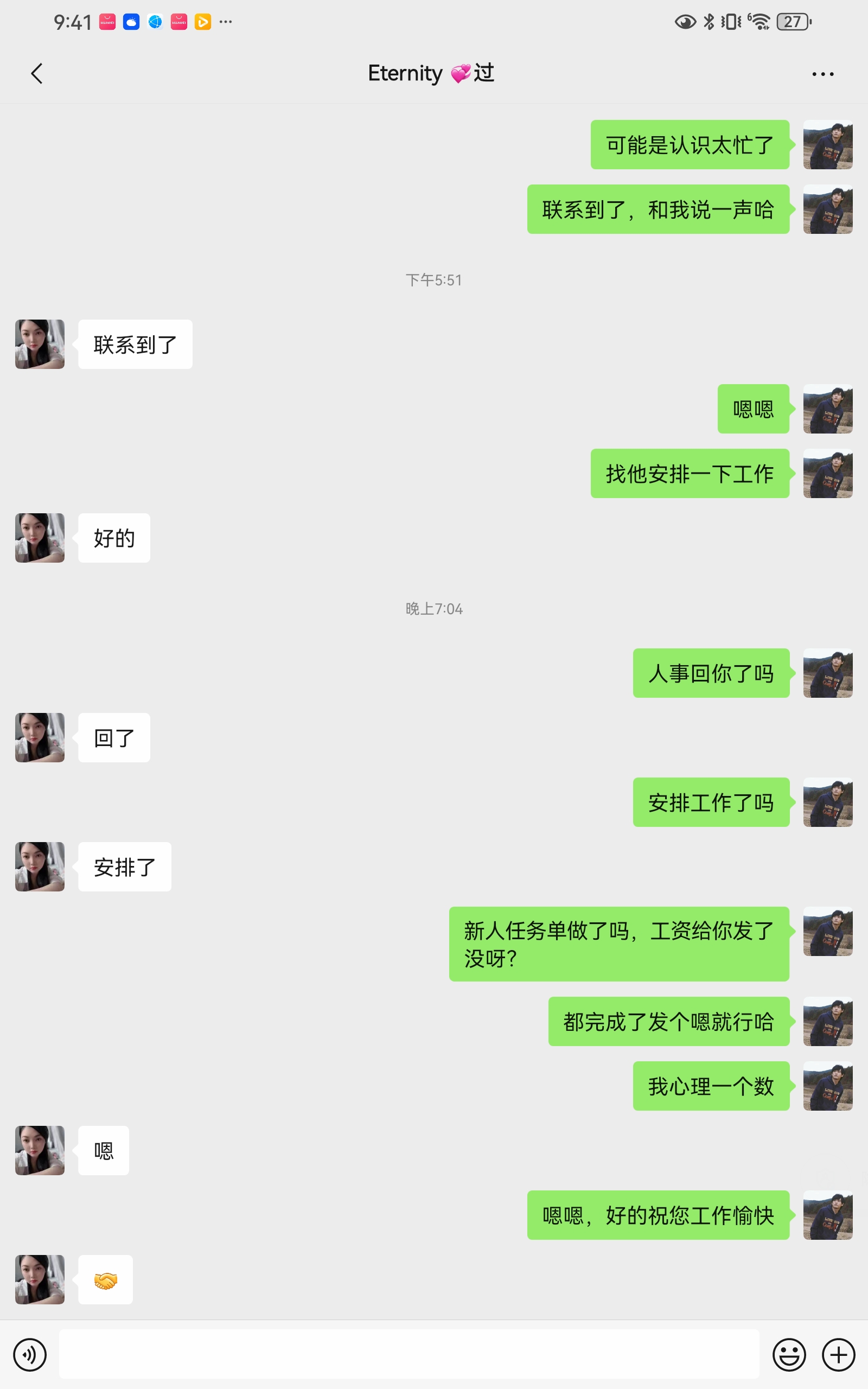868x1389 pixels.
Task: Switch to voice message input
Action: coord(30,1355)
